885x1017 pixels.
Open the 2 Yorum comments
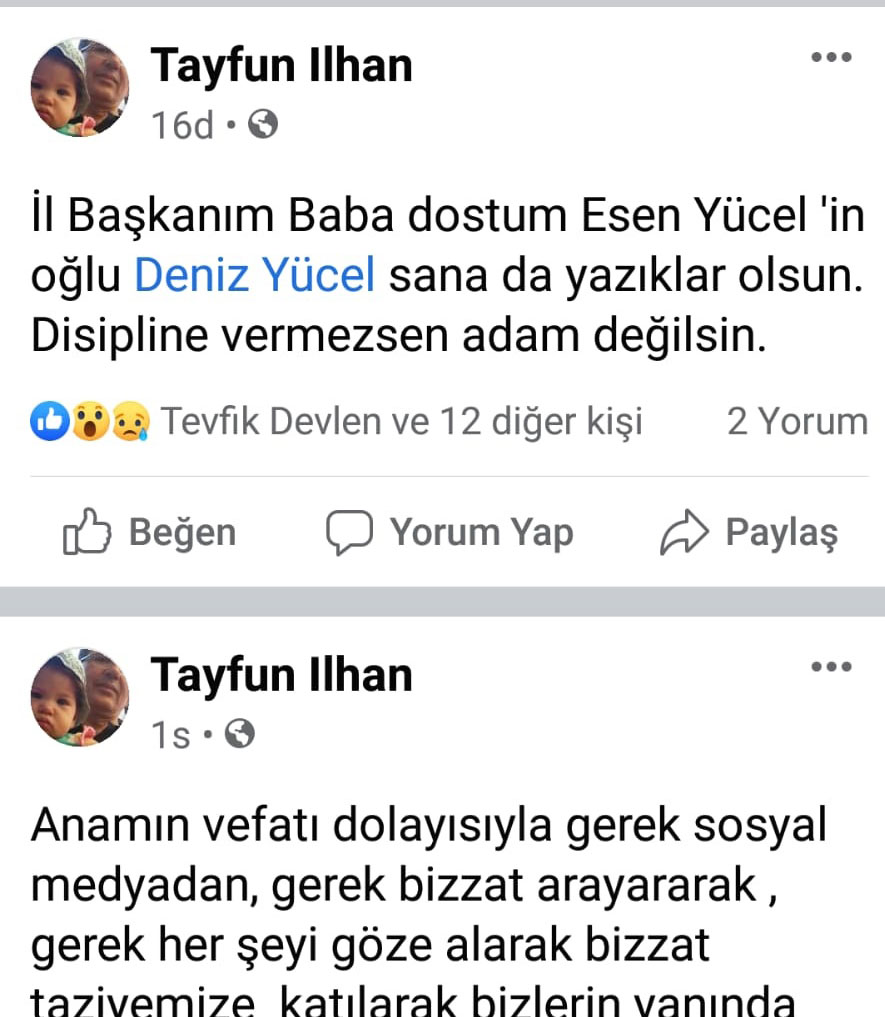tap(796, 422)
